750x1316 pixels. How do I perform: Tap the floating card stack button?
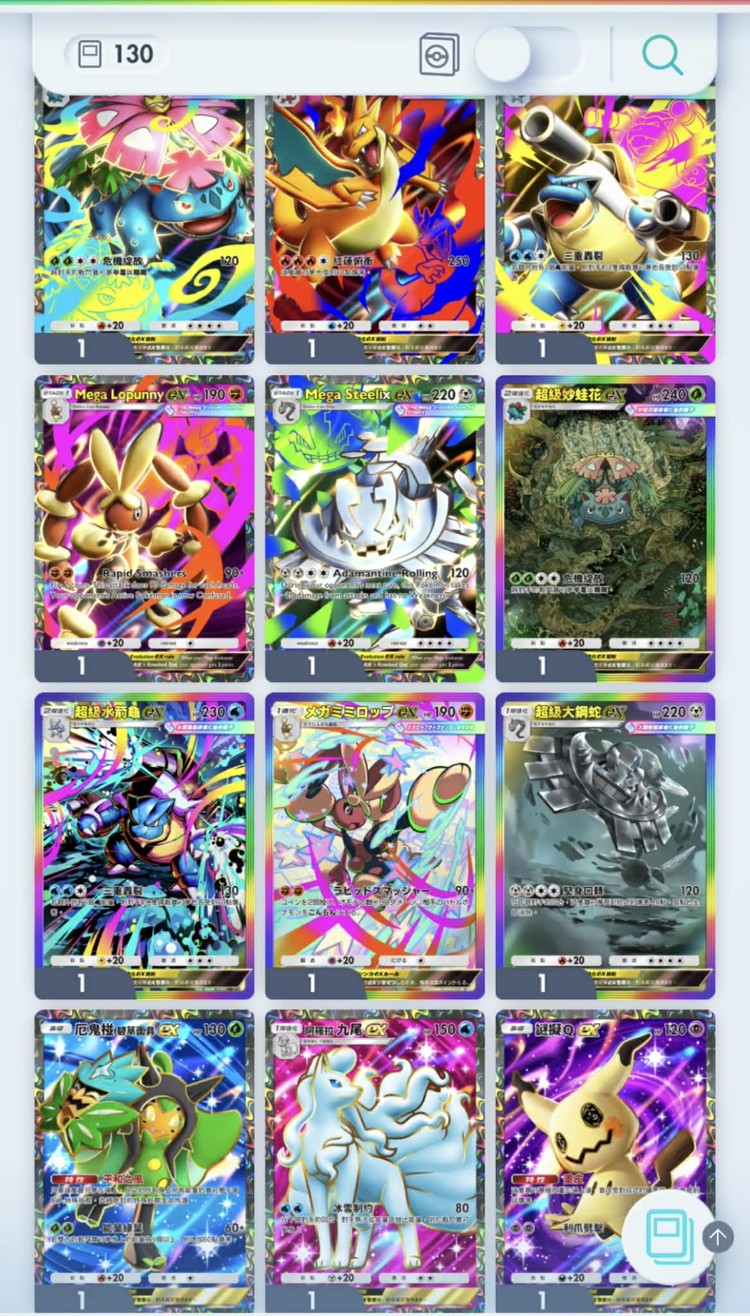tap(668, 1237)
